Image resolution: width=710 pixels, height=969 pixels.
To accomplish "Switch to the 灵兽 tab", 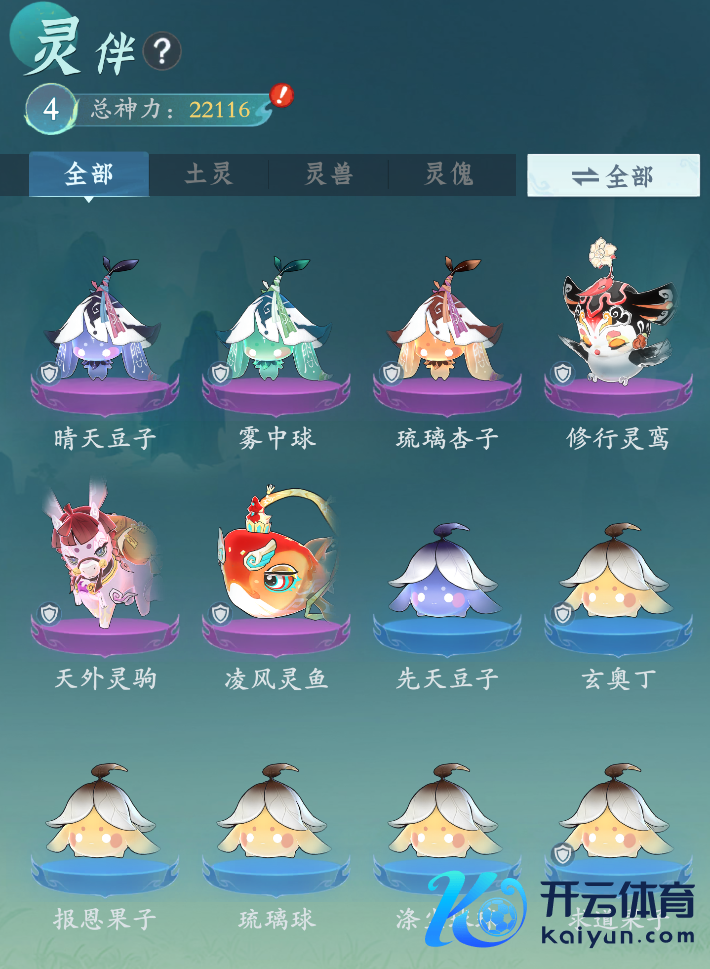I will [329, 175].
